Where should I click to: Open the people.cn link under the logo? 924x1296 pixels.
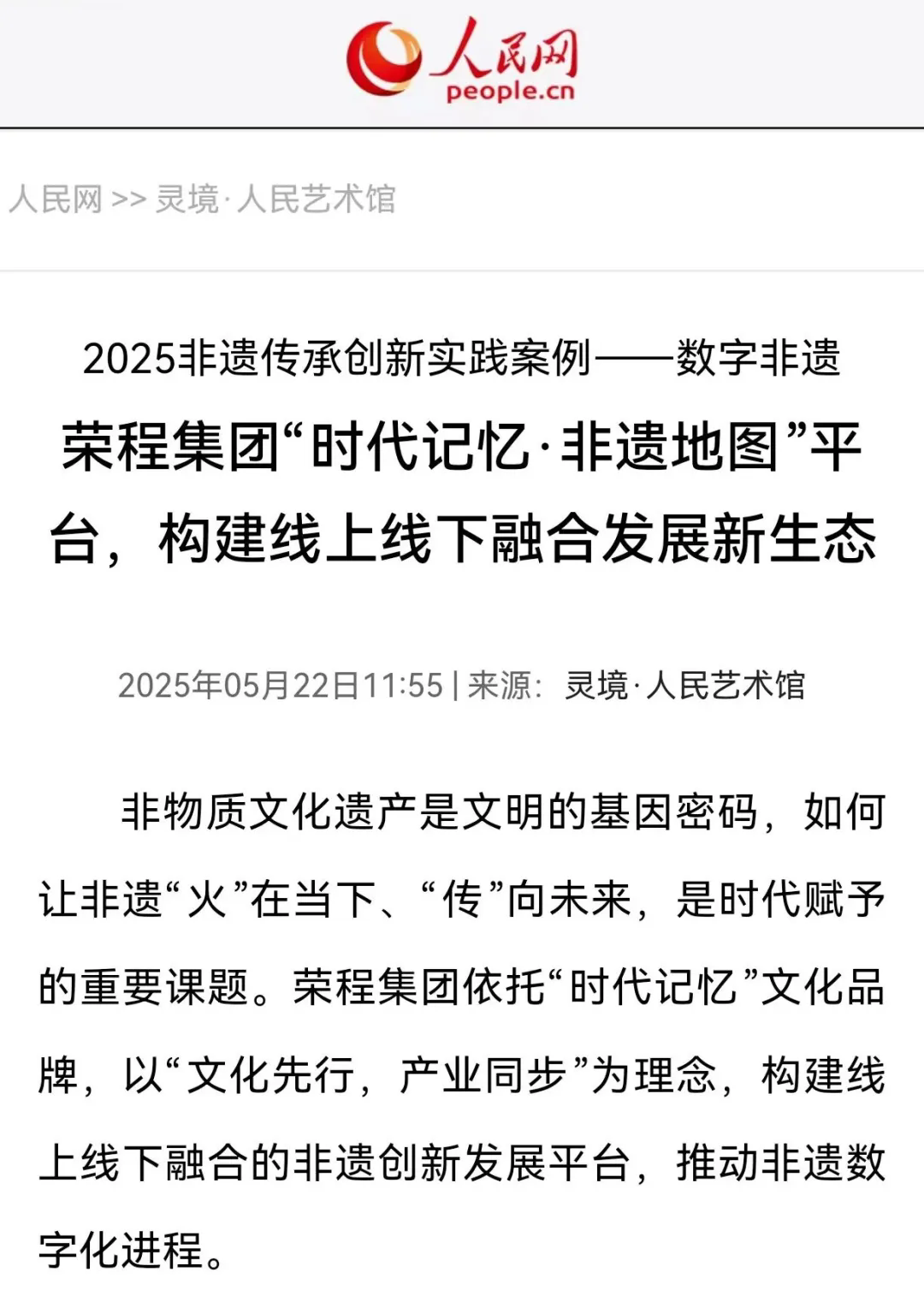pos(512,88)
